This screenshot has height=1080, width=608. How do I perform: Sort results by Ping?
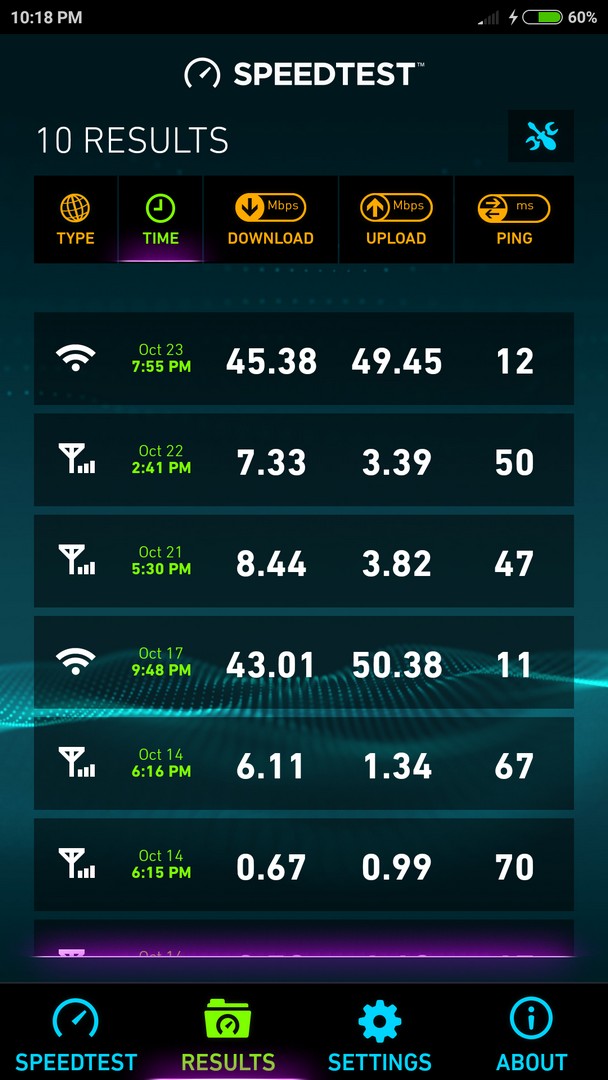514,220
